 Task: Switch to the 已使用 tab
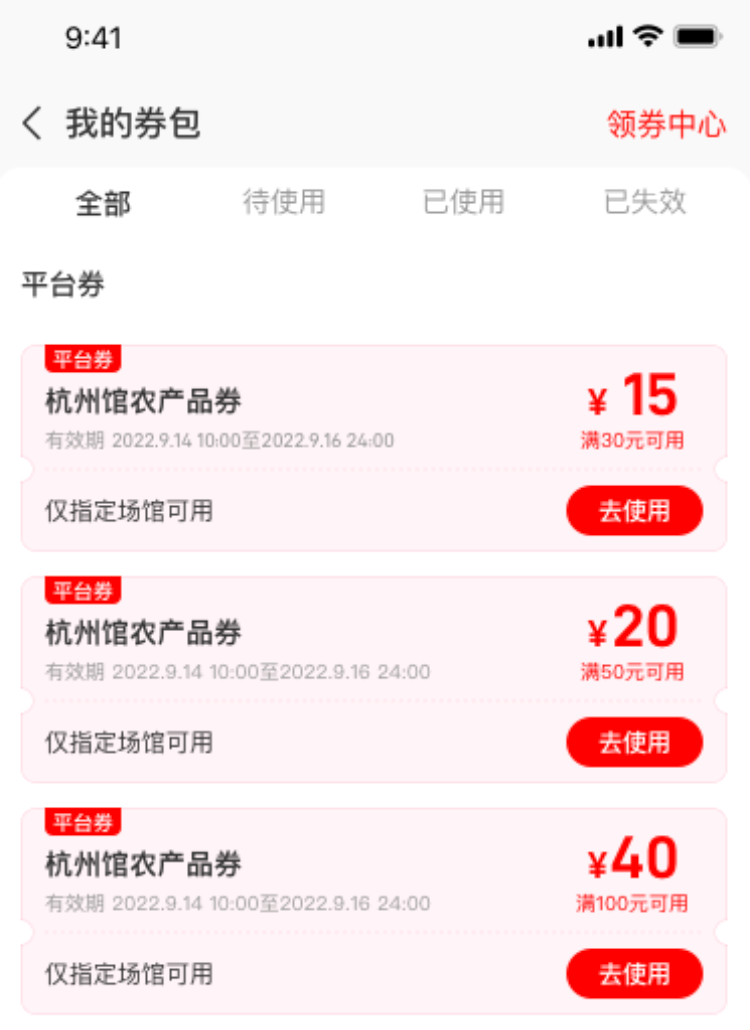(464, 202)
